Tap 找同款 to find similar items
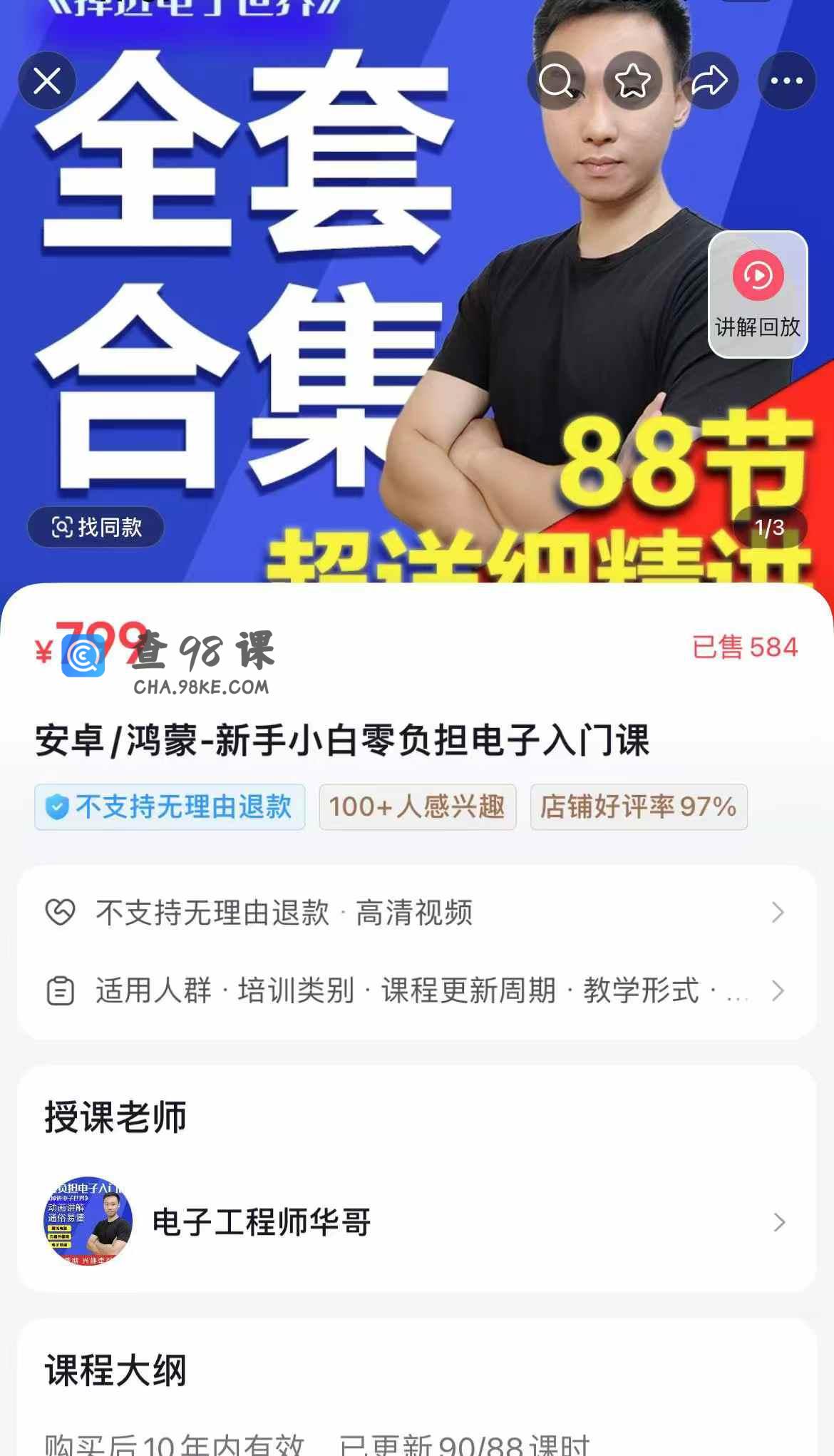Image resolution: width=834 pixels, height=1456 pixels. 96,527
